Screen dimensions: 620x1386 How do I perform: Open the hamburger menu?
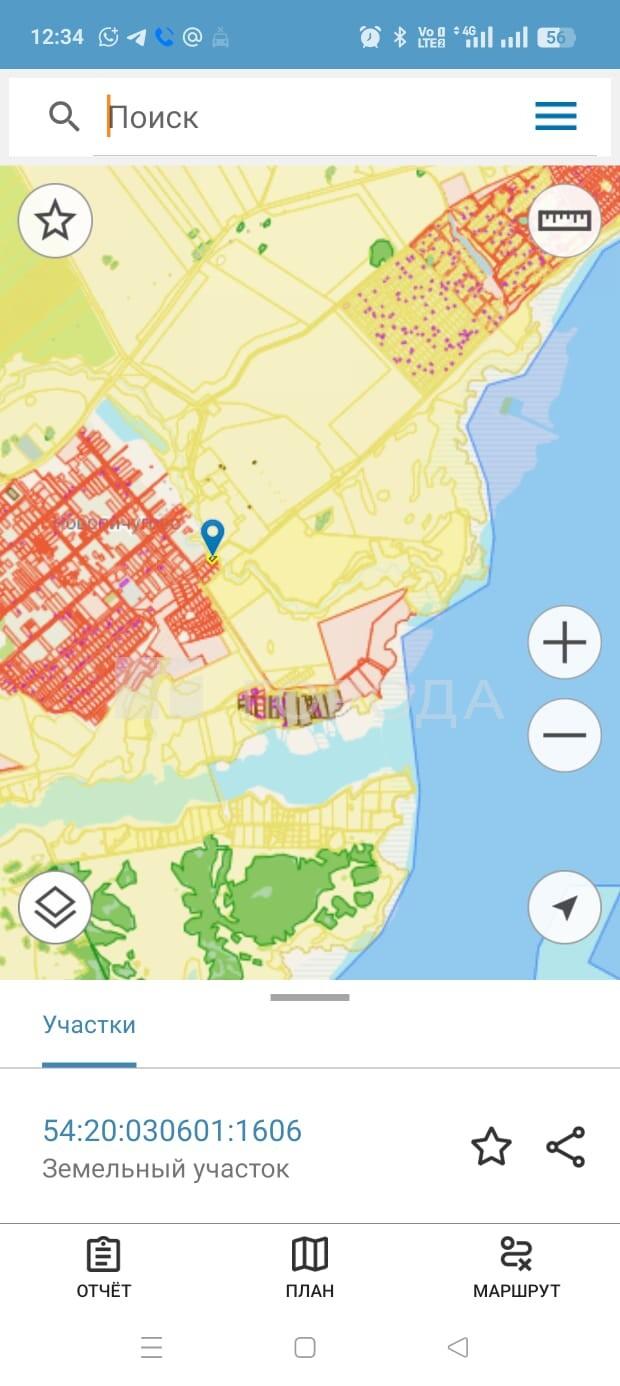point(556,116)
